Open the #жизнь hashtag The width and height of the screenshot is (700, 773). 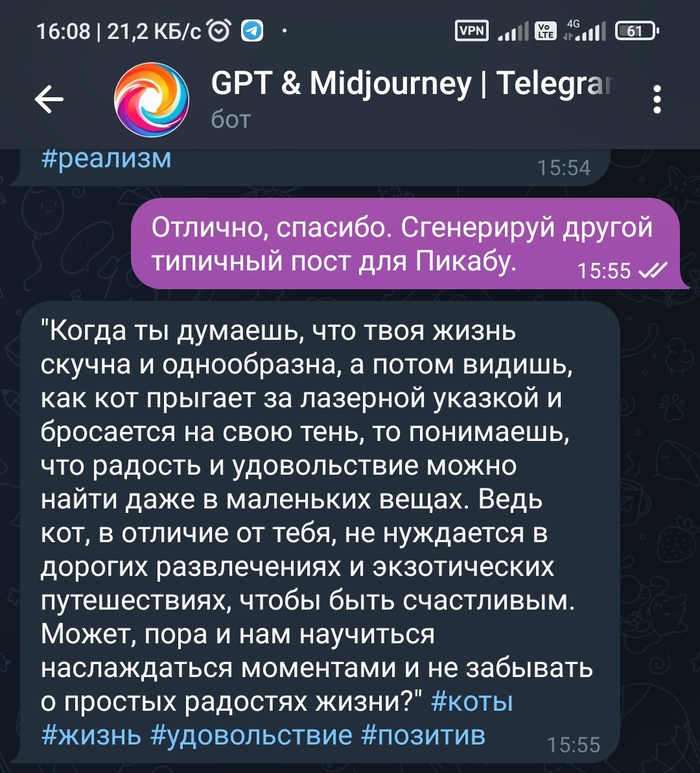coord(91,736)
